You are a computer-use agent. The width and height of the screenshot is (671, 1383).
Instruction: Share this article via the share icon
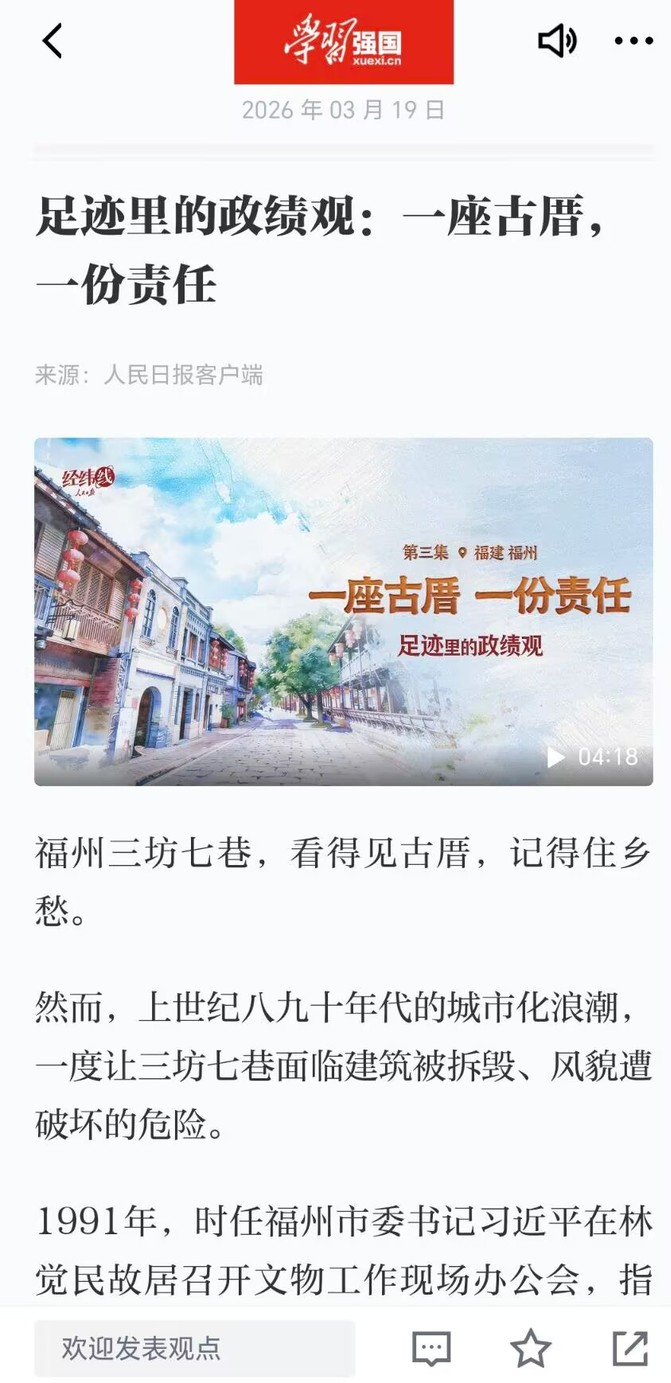pyautogui.click(x=630, y=1349)
